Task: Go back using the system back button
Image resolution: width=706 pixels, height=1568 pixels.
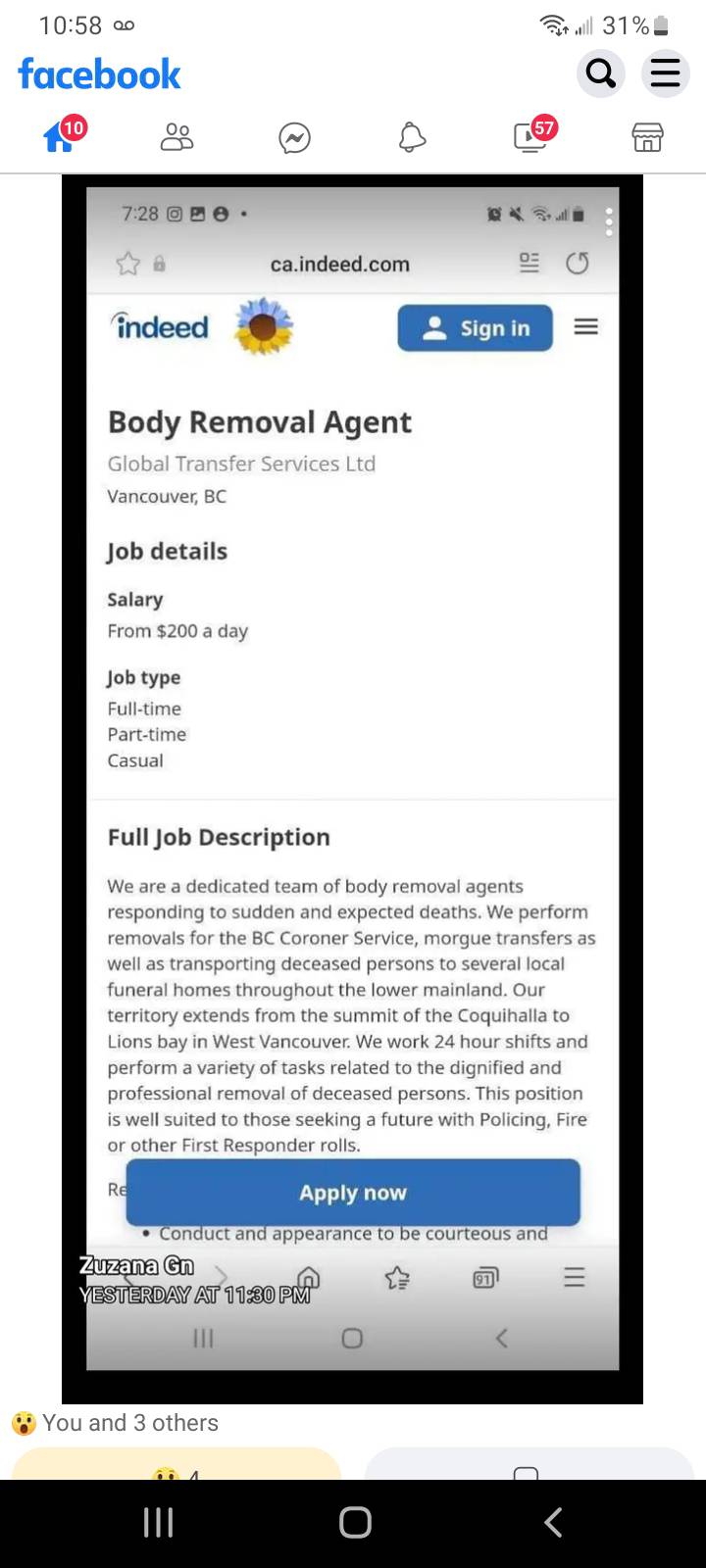Action: point(553,1522)
